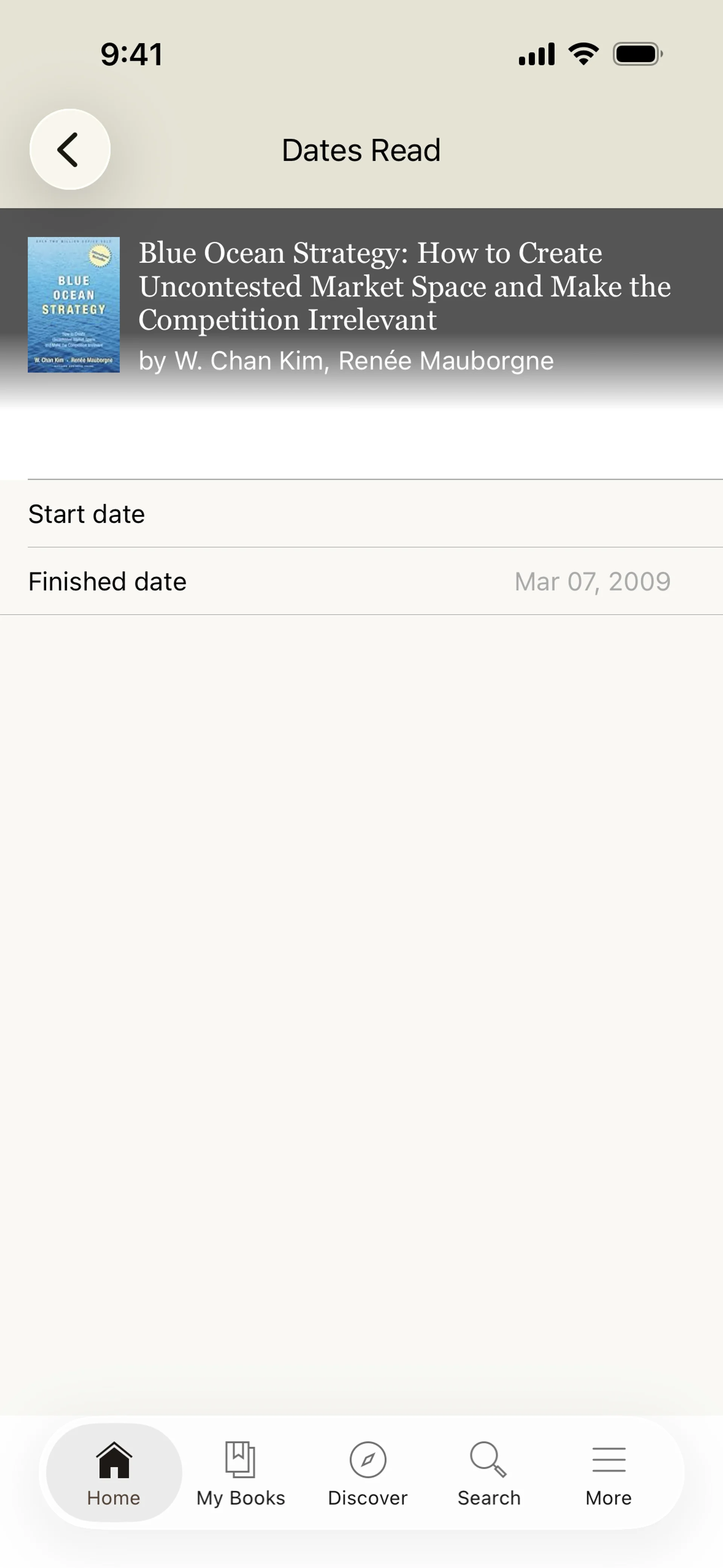Go back using the back arrow
The width and height of the screenshot is (723, 1568).
click(x=69, y=149)
